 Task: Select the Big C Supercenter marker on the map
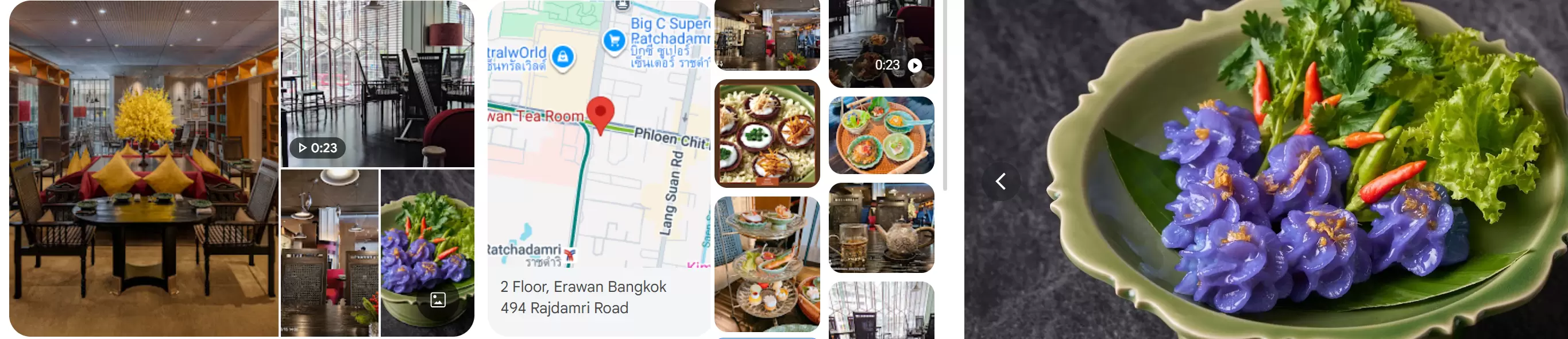614,40
